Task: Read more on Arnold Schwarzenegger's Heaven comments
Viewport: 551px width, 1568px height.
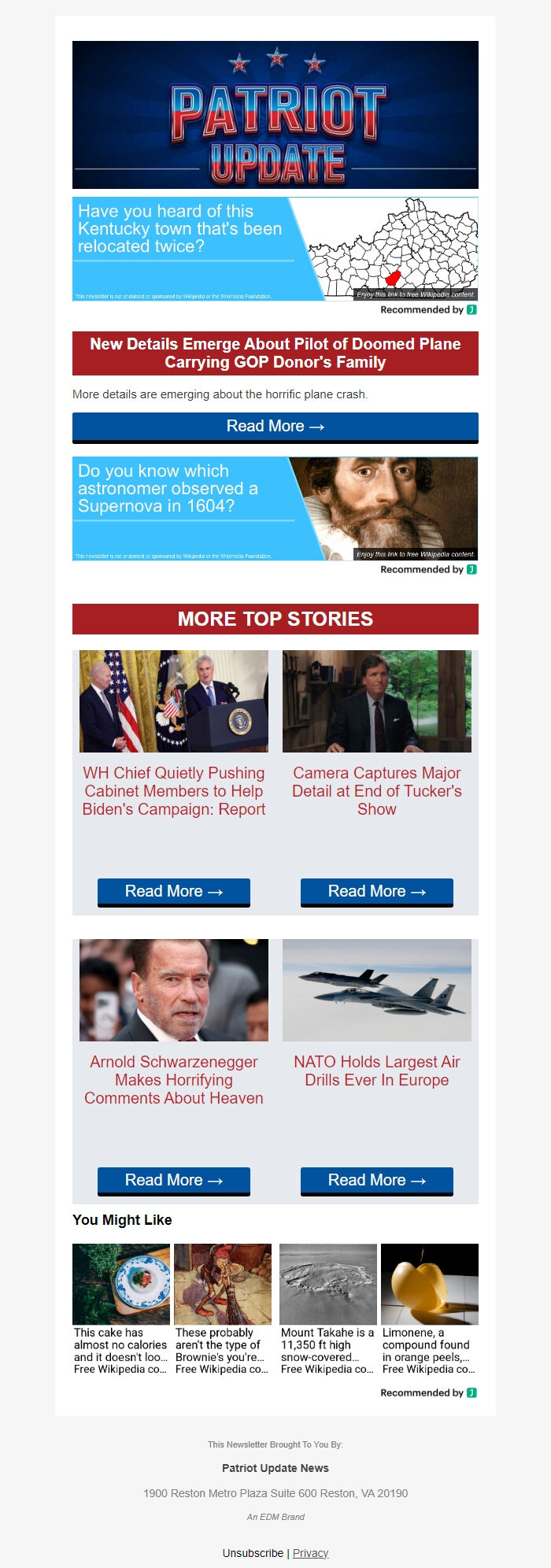Action: (173, 1181)
